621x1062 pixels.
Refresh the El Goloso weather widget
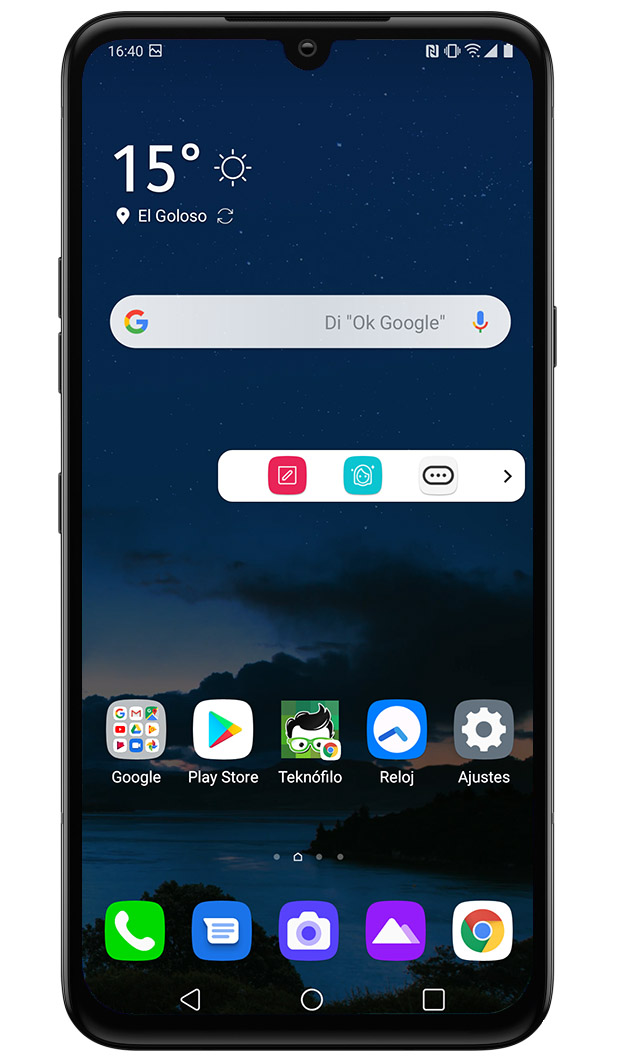click(225, 216)
